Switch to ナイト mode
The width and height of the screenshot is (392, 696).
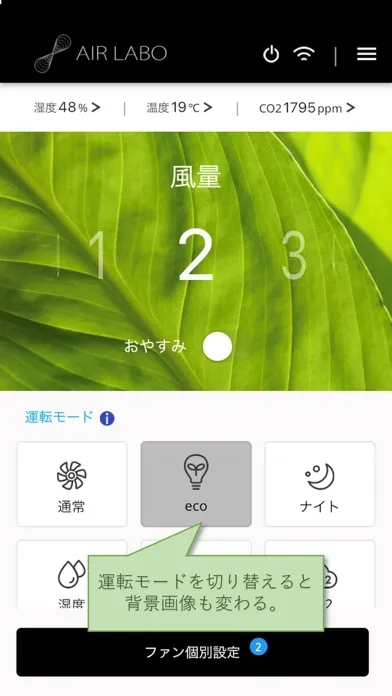[x=320, y=484]
